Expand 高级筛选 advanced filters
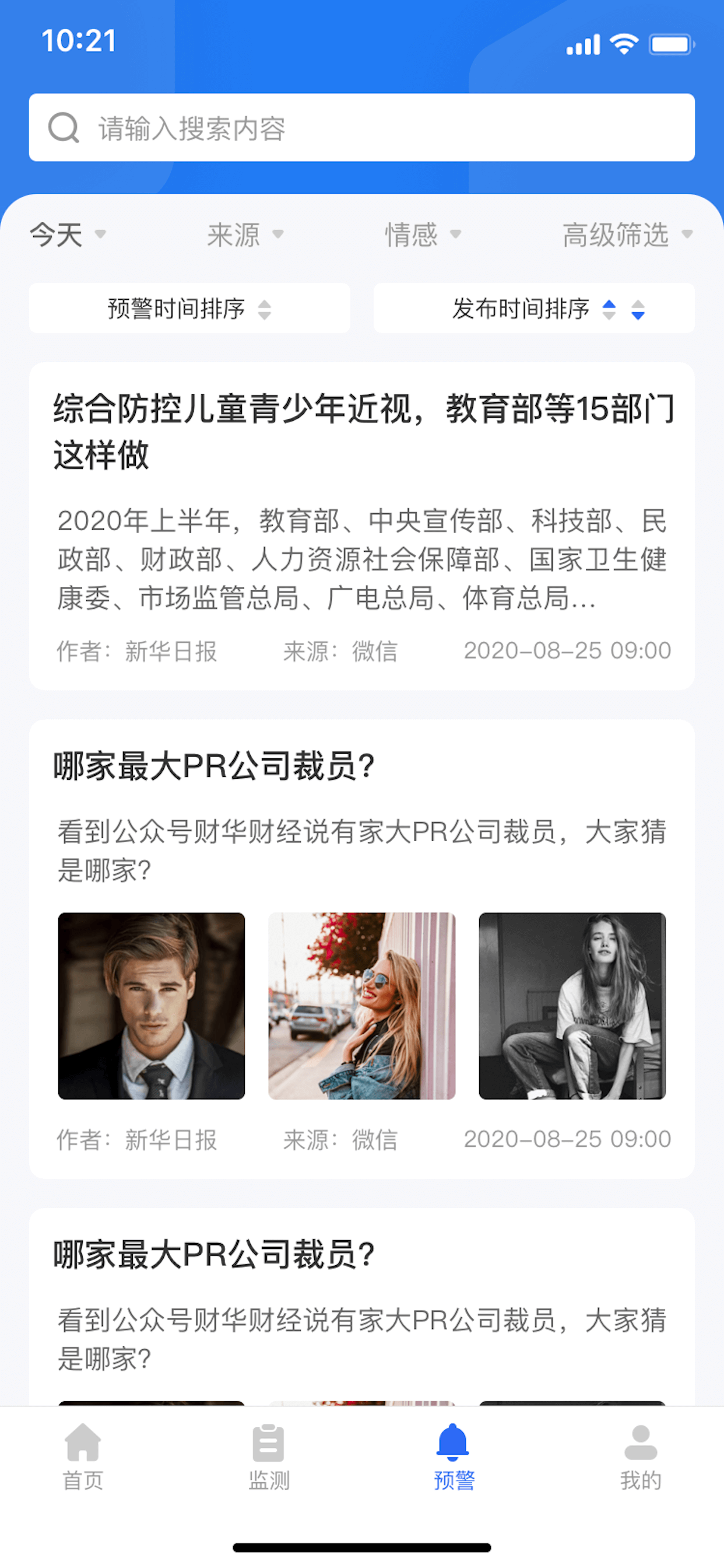This screenshot has height=1568, width=724. (627, 235)
